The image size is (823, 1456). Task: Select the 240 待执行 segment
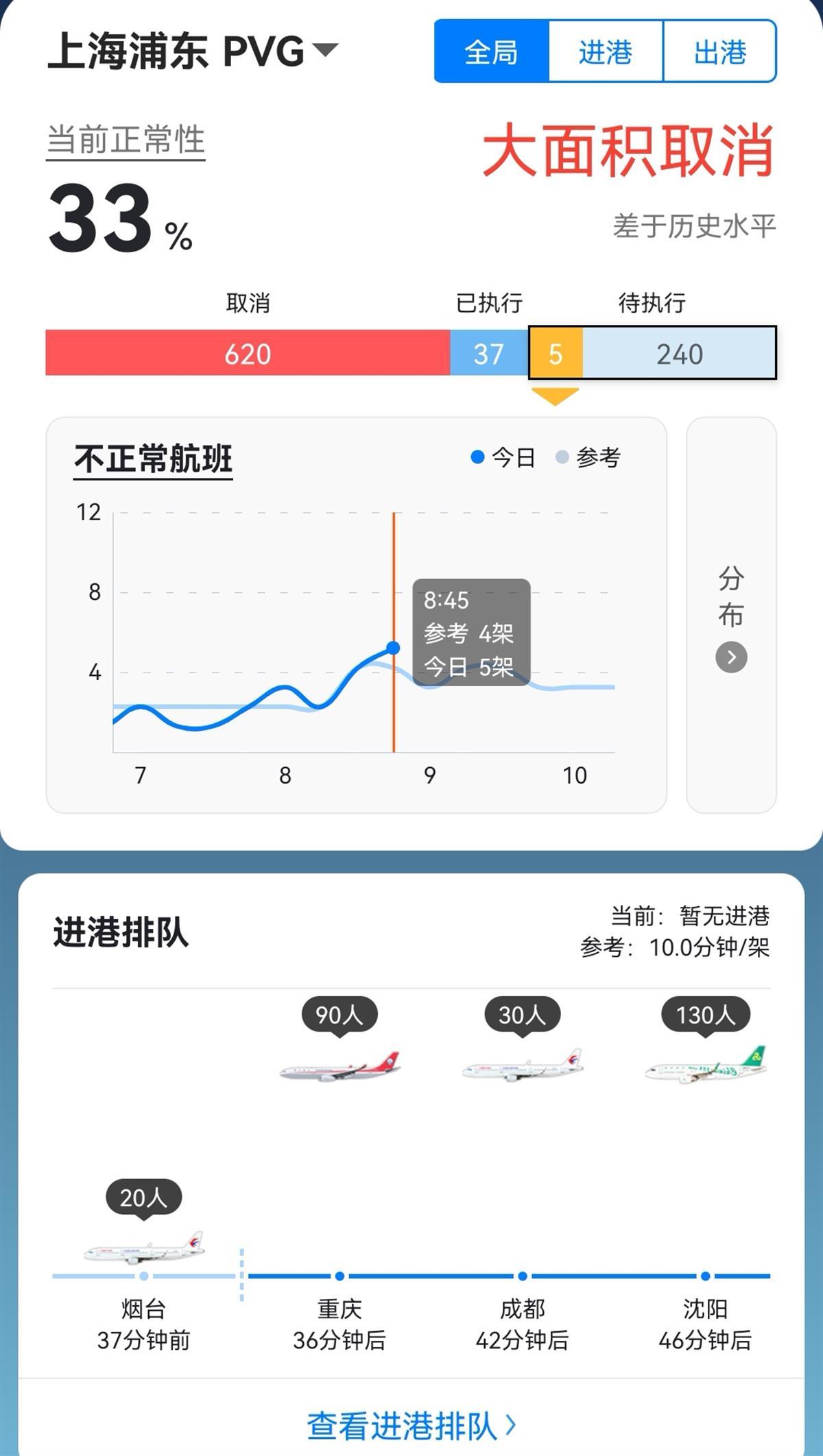(679, 354)
